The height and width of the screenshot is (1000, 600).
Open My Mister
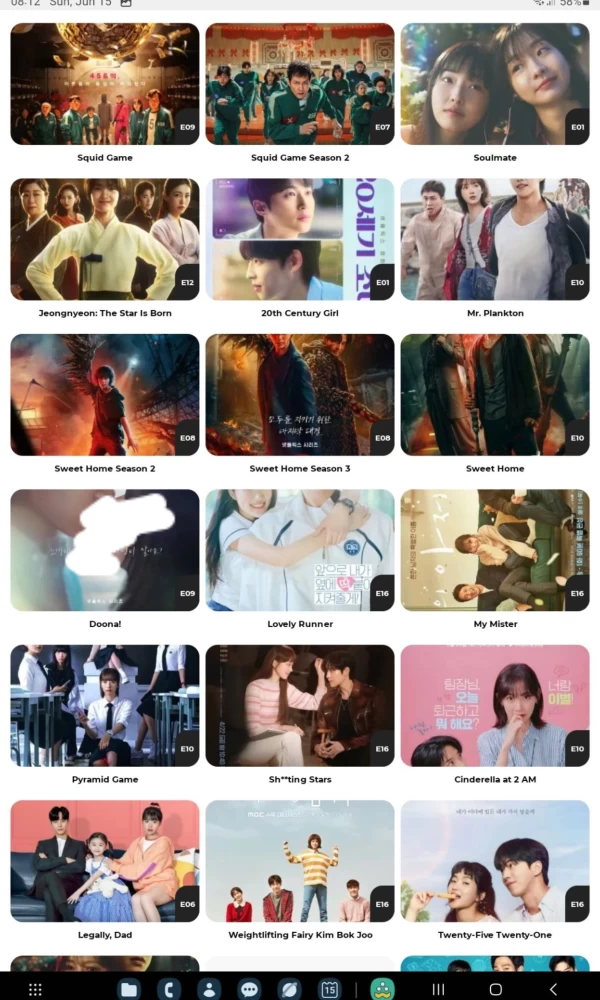tap(495, 550)
